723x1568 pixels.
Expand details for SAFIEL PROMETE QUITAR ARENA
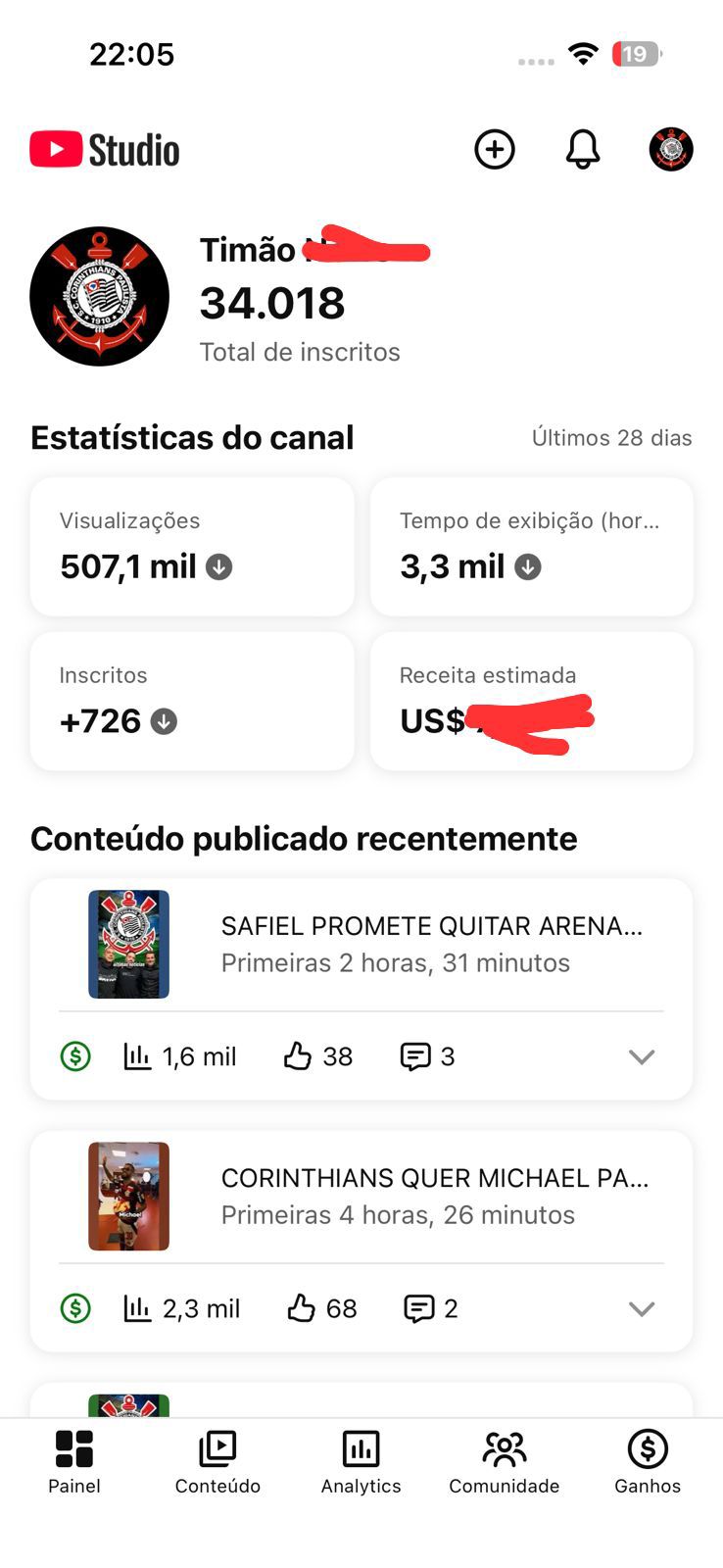(x=642, y=1056)
